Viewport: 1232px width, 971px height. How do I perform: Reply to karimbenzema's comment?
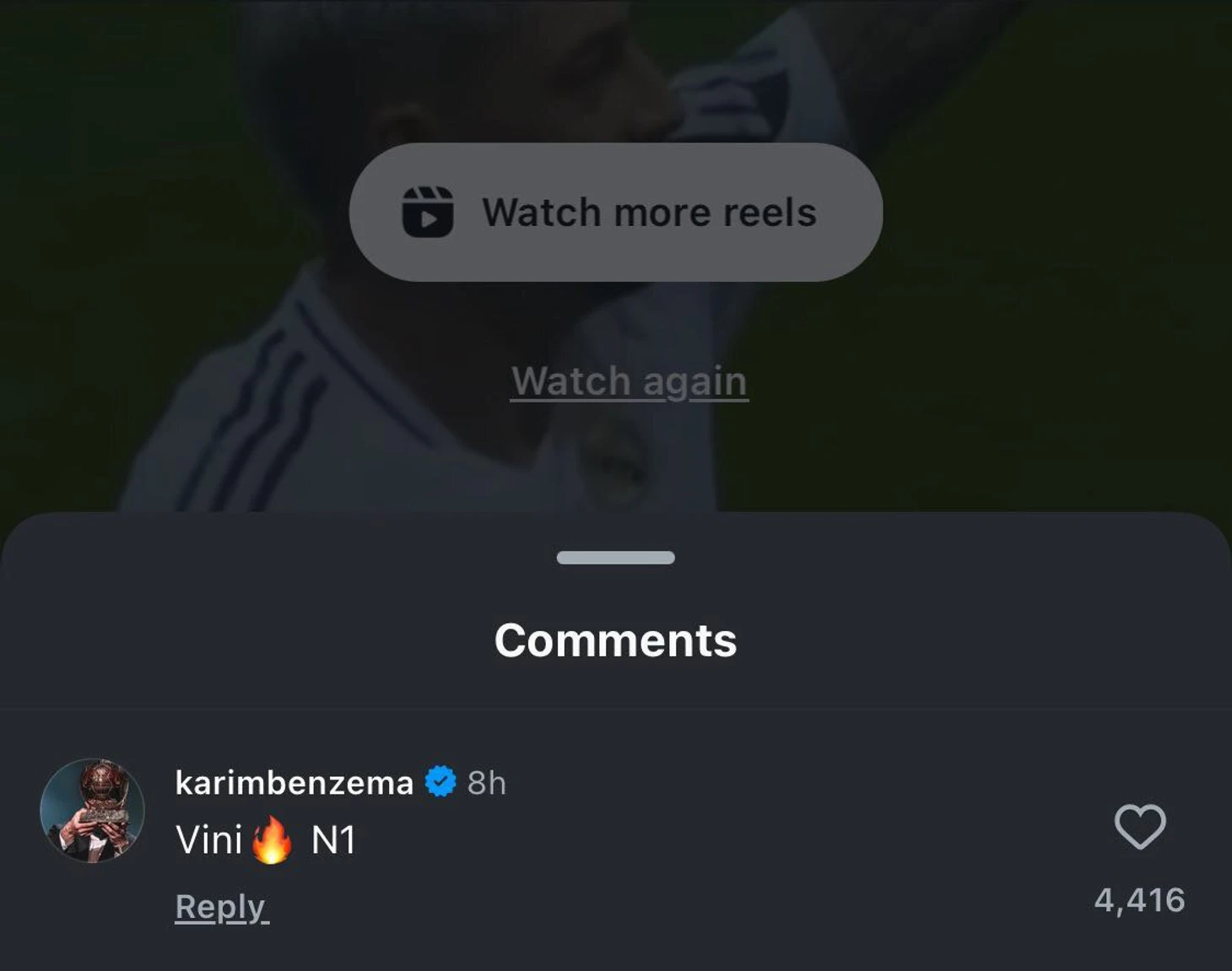[x=221, y=907]
